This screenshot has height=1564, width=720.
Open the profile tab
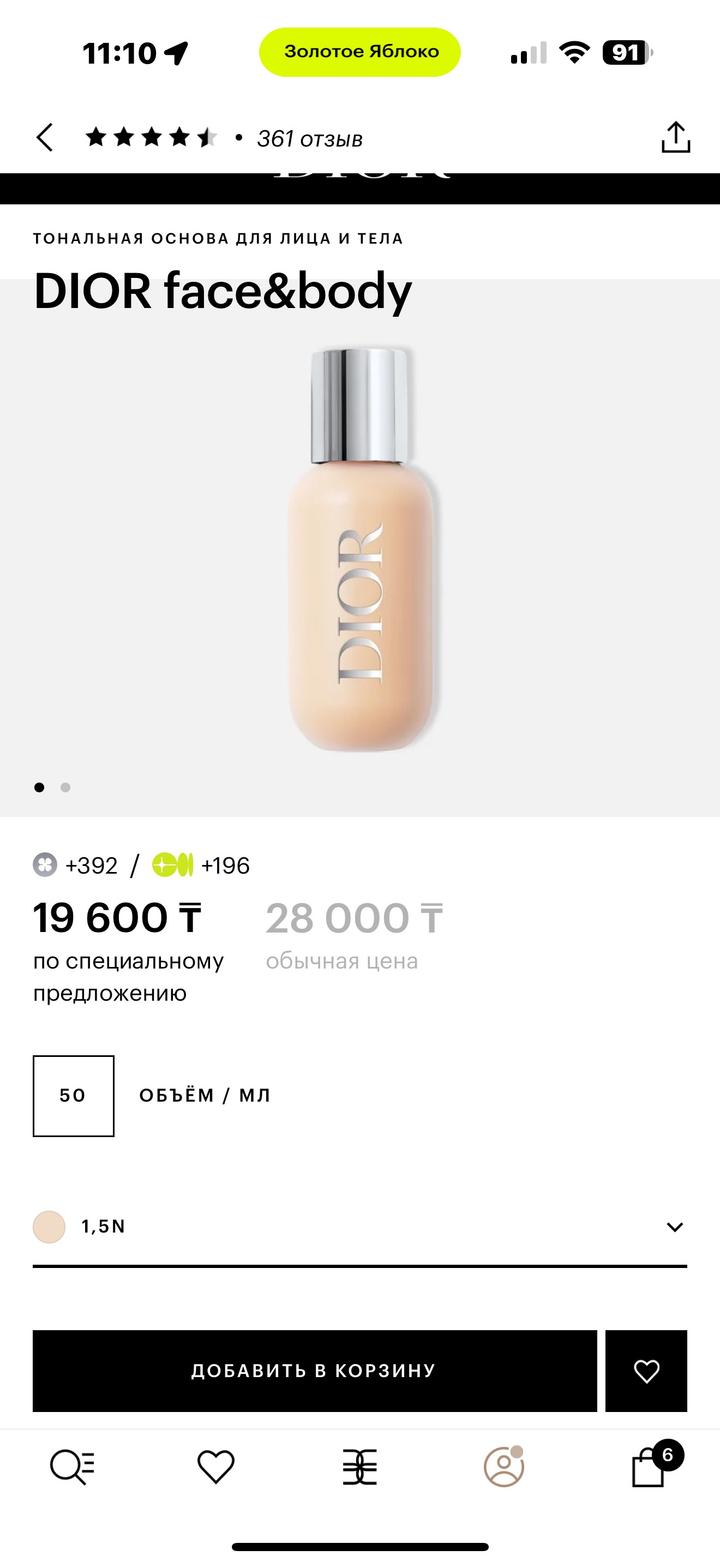pos(504,1466)
